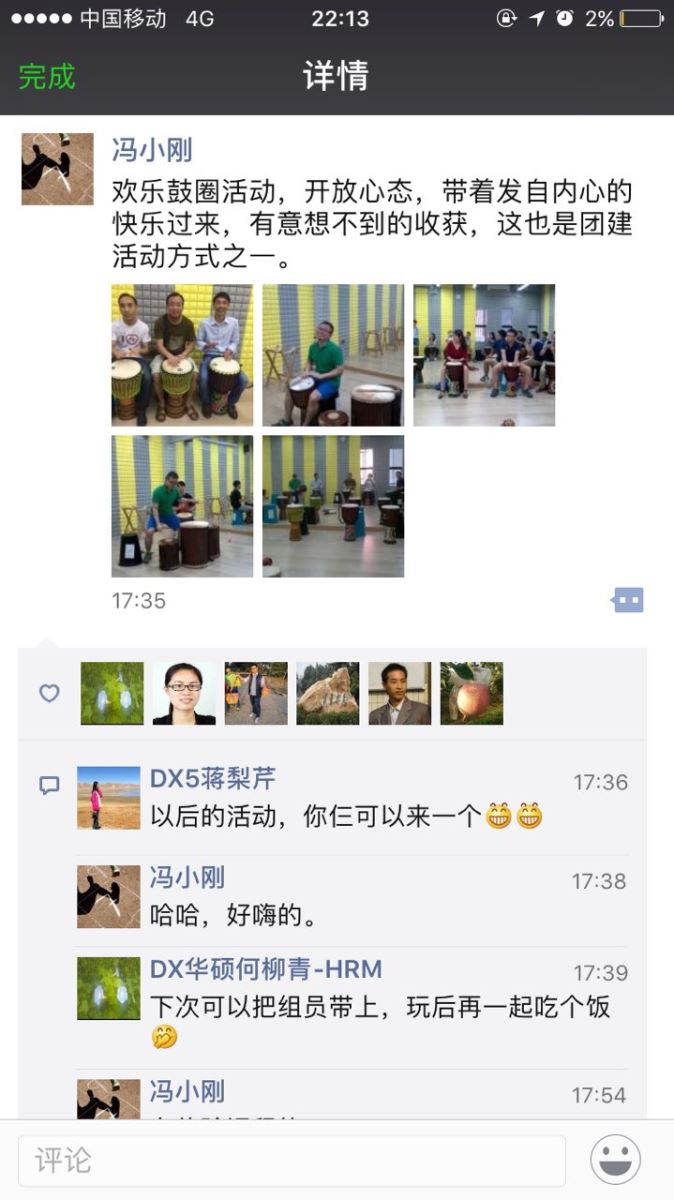Image resolution: width=674 pixels, height=1200 pixels.
Task: View photo of man in green shirt drumming
Action: point(333,355)
